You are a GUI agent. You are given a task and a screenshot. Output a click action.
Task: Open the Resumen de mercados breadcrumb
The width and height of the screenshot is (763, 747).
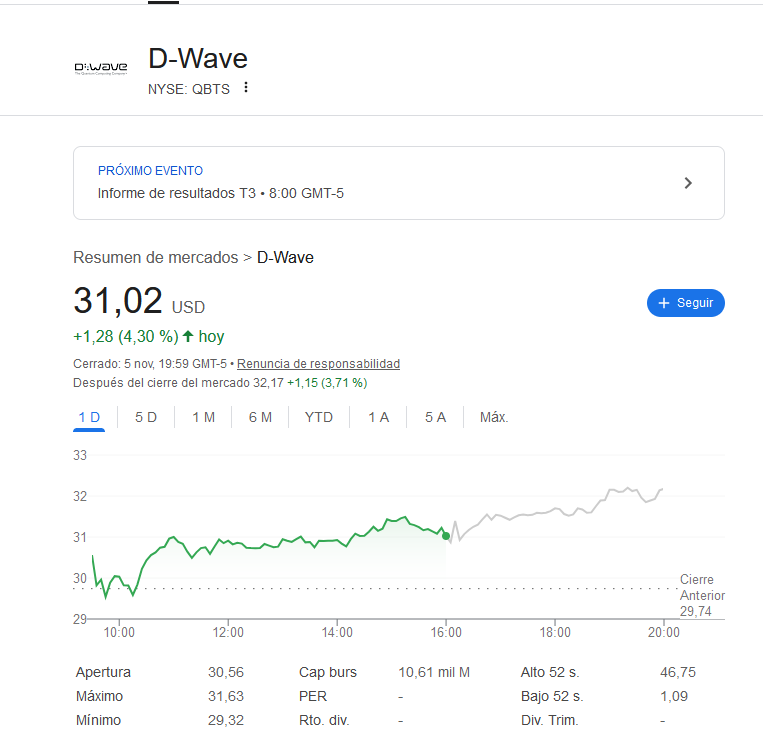155,258
